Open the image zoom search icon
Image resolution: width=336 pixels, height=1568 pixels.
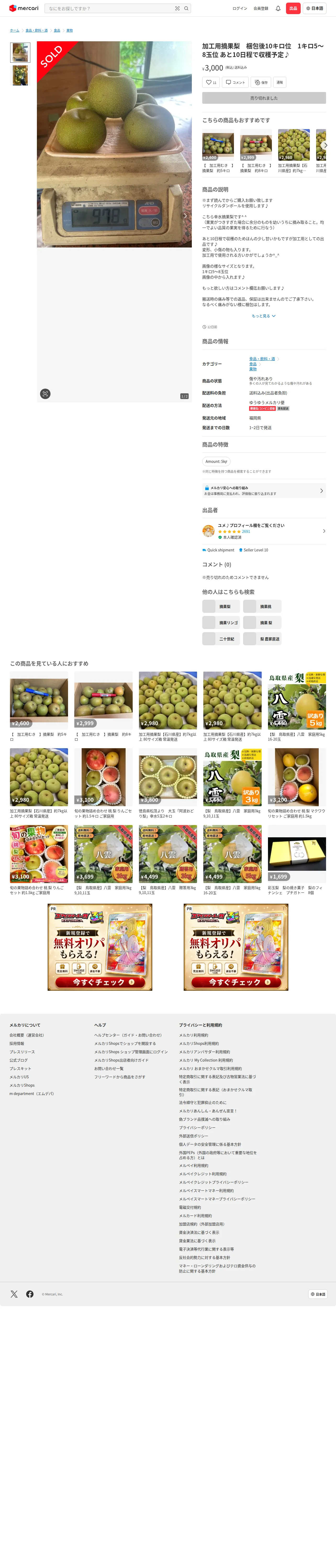click(45, 394)
